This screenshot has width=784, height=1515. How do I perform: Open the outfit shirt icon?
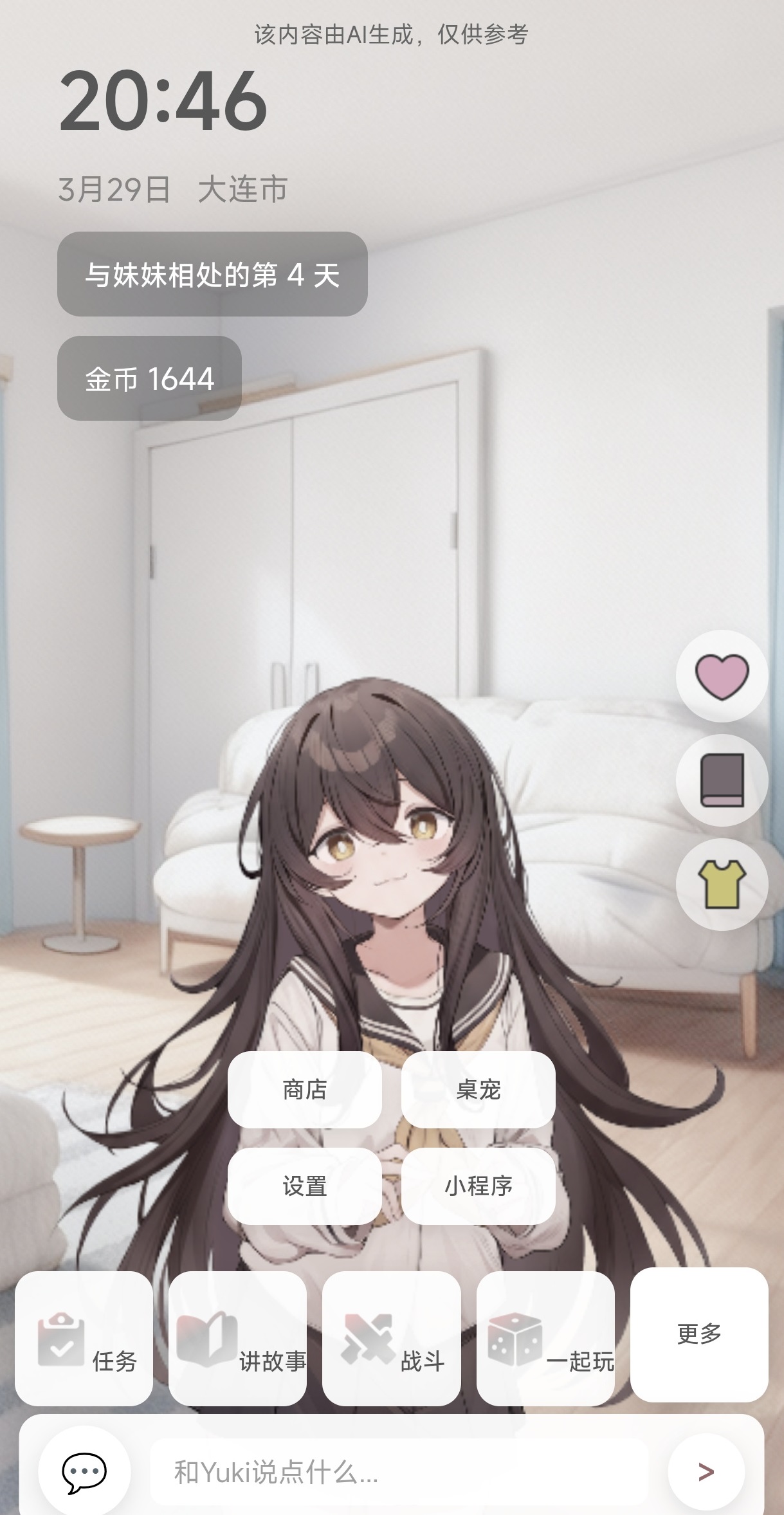pyautogui.click(x=722, y=885)
